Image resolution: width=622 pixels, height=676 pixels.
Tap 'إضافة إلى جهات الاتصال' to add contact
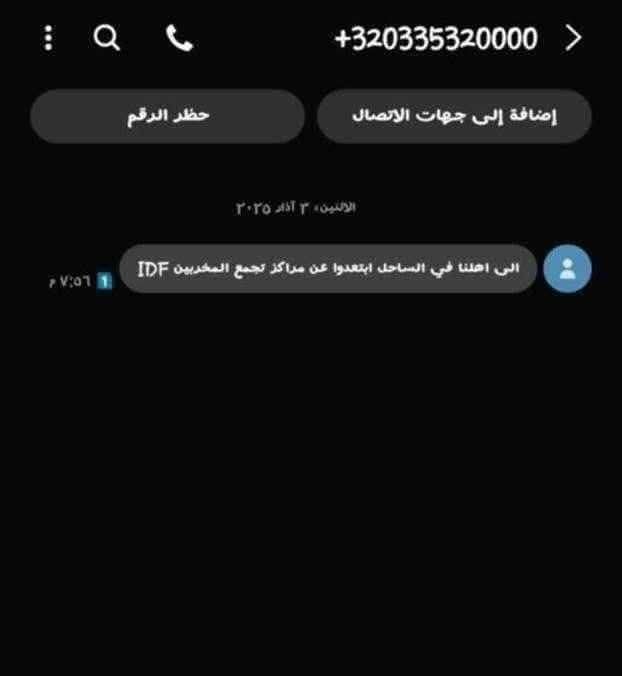coord(454,116)
